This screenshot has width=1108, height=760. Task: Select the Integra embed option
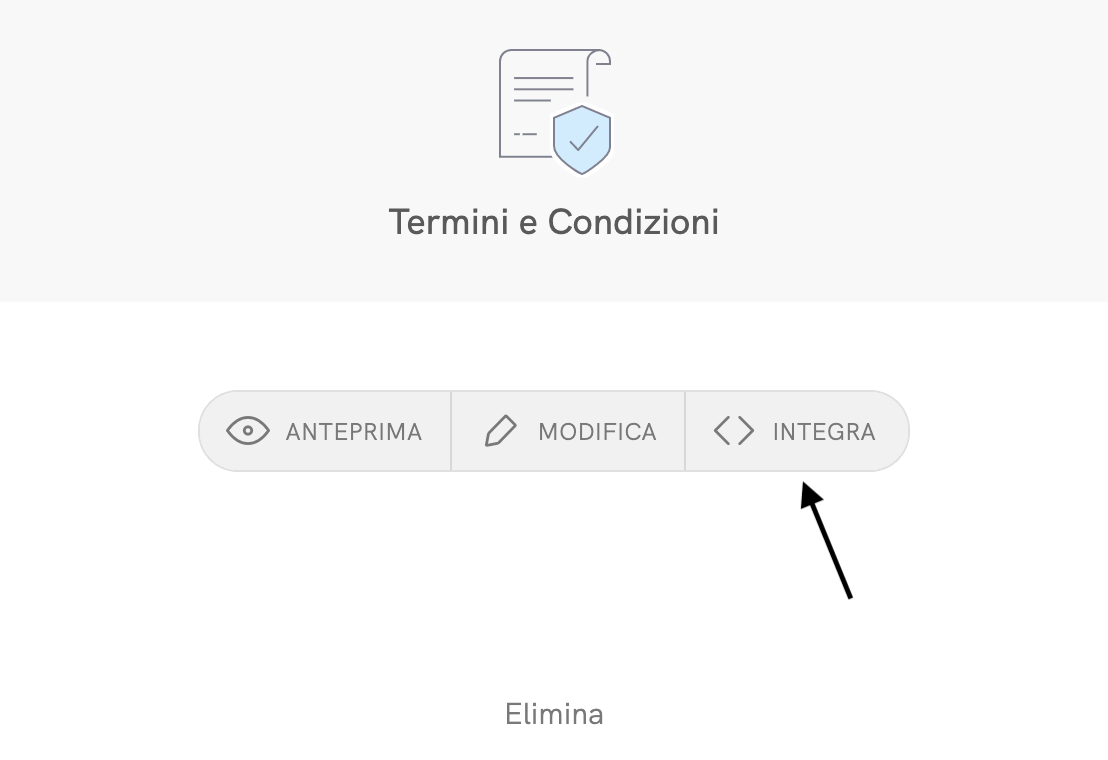[796, 431]
